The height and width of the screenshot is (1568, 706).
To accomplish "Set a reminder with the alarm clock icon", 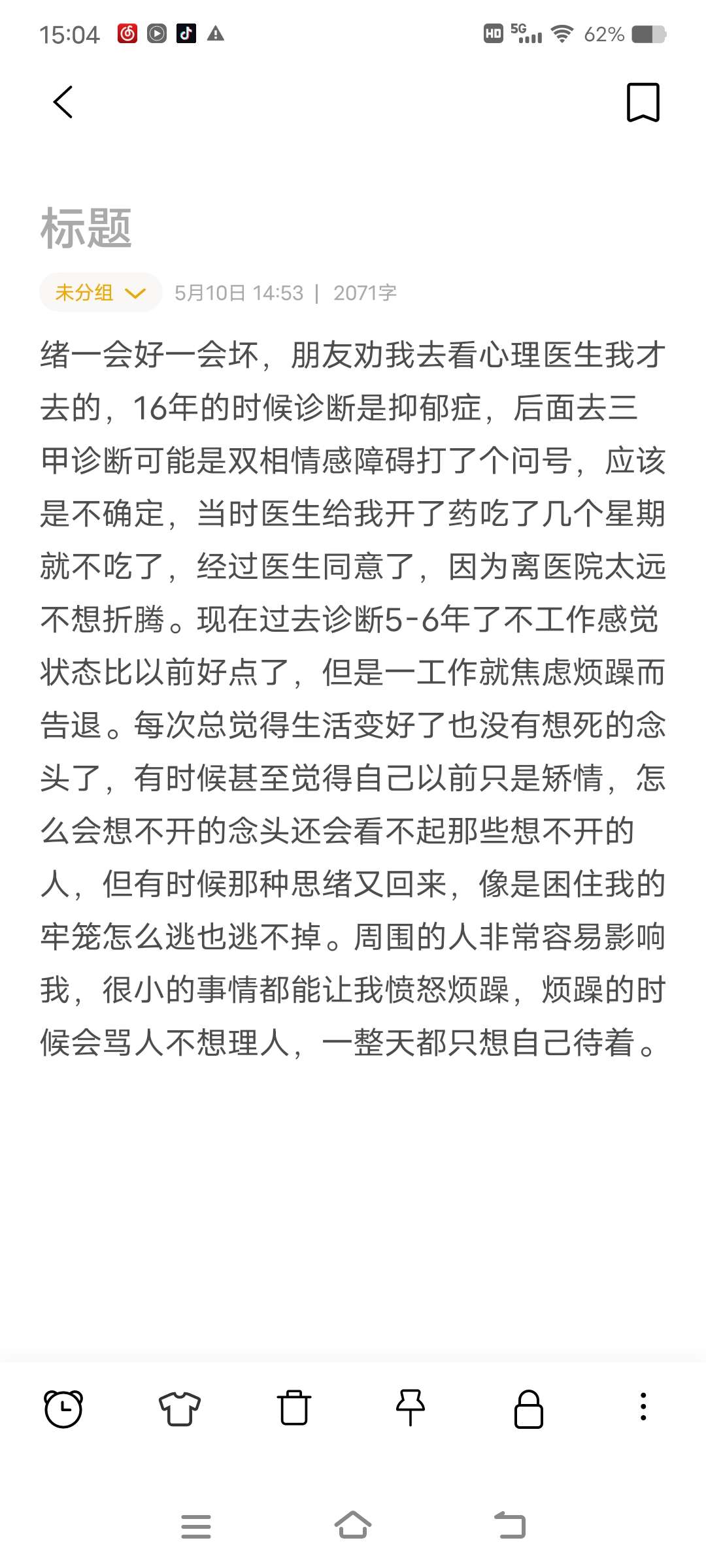I will pos(63,1409).
